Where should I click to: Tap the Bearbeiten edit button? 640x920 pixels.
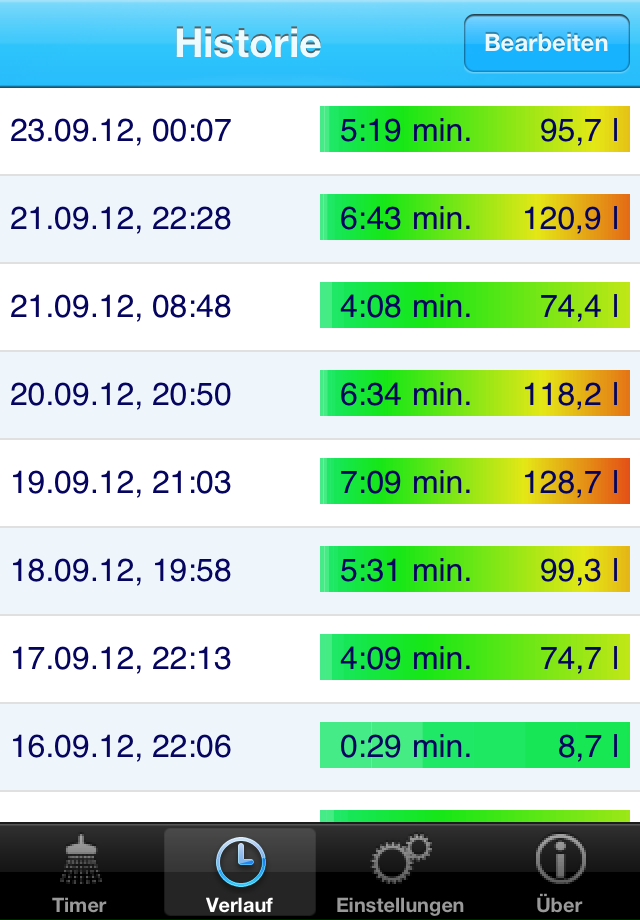[546, 43]
